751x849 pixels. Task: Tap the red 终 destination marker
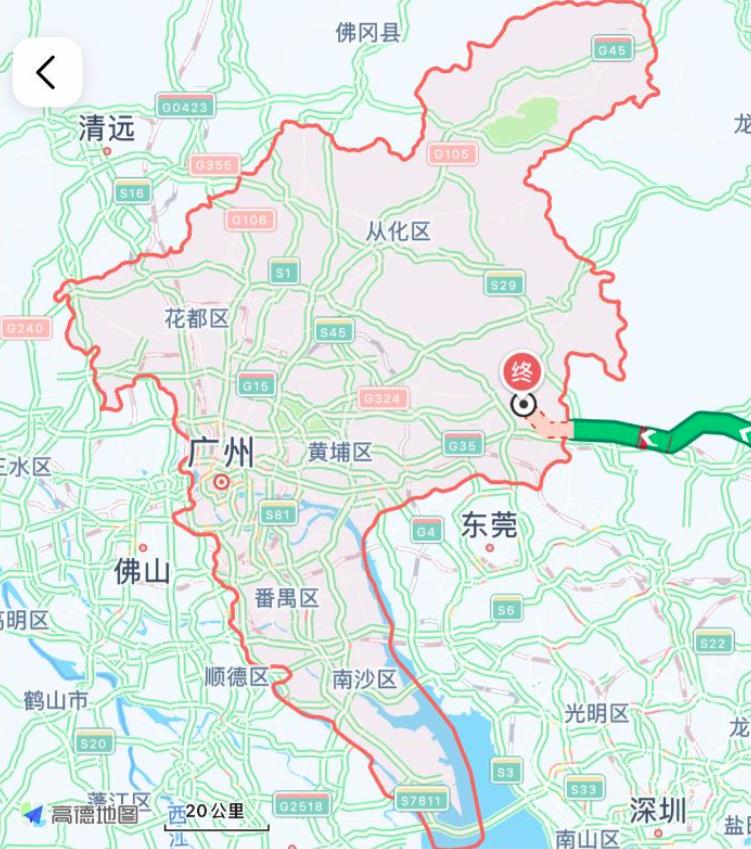[522, 372]
